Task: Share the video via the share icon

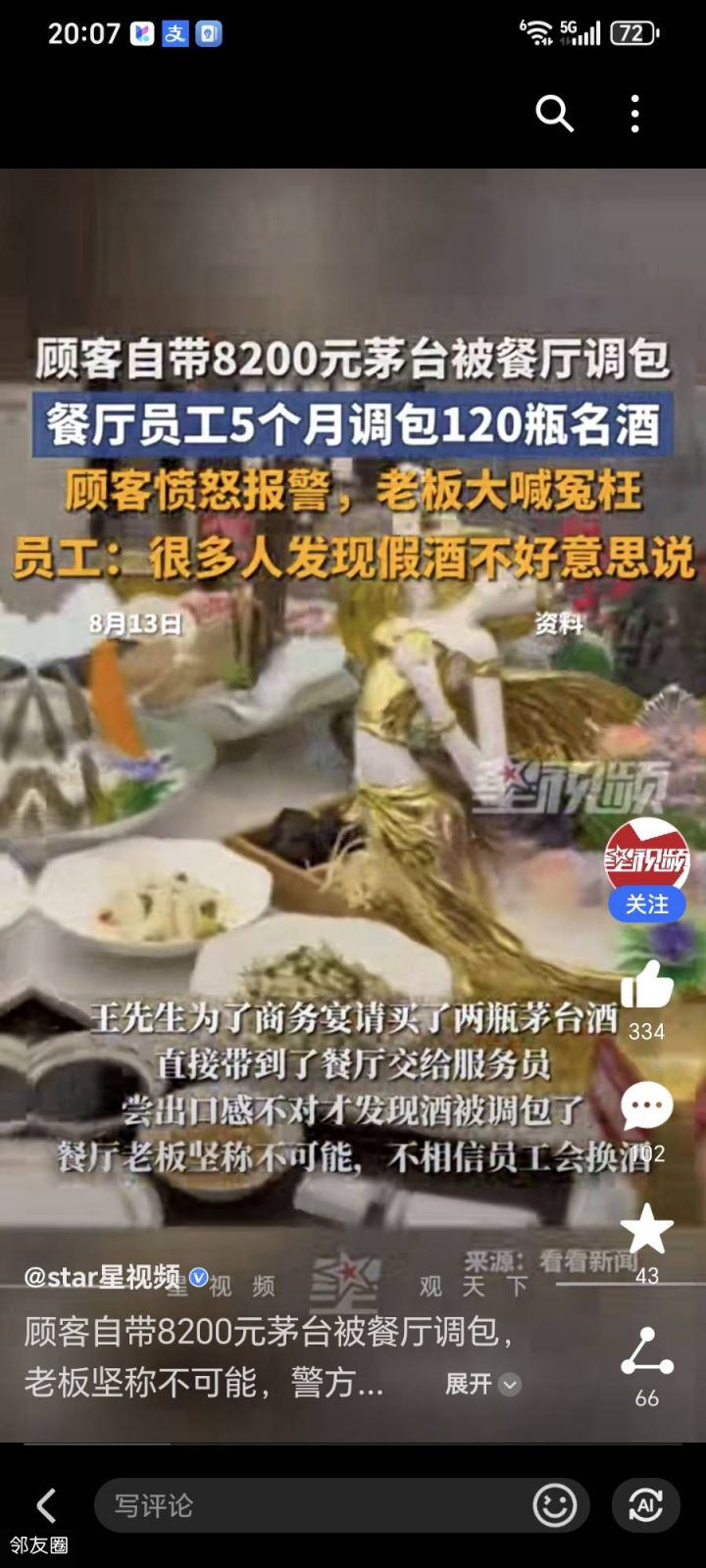Action: coord(646,1352)
